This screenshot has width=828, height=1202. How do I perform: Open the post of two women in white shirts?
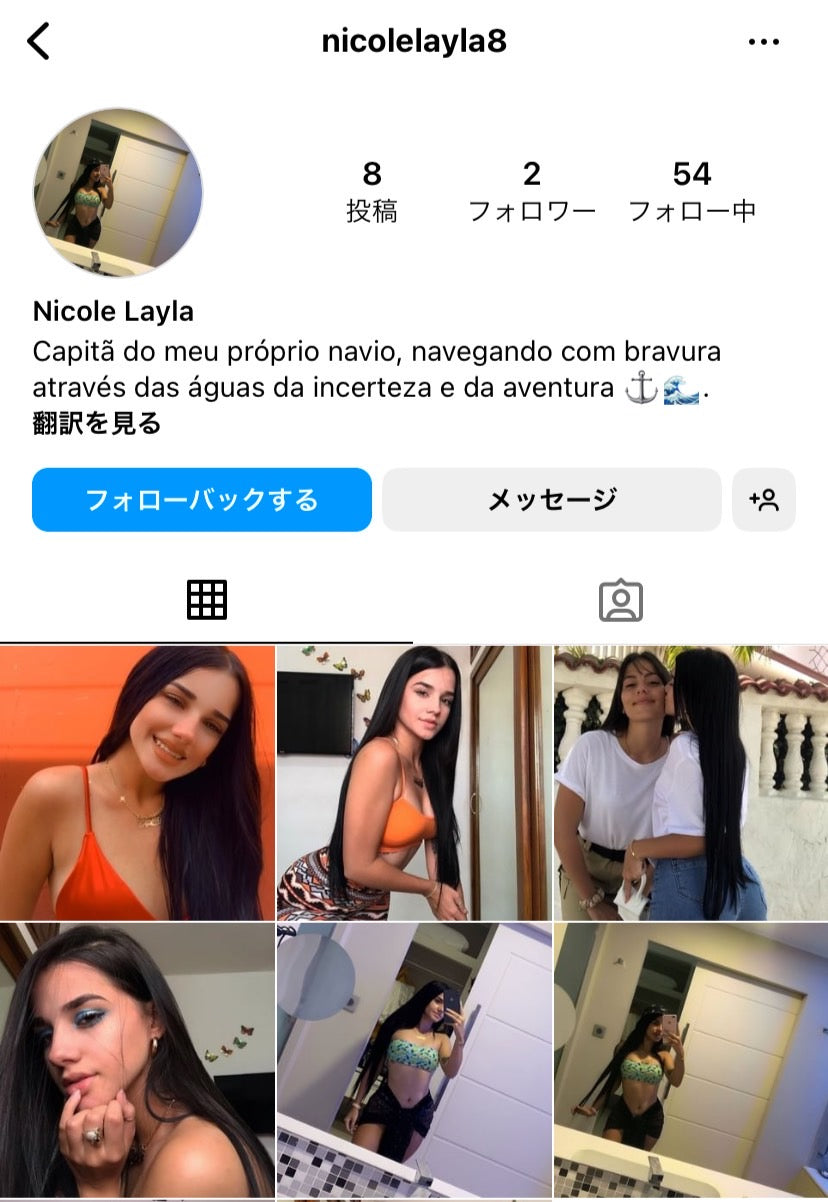tap(691, 783)
